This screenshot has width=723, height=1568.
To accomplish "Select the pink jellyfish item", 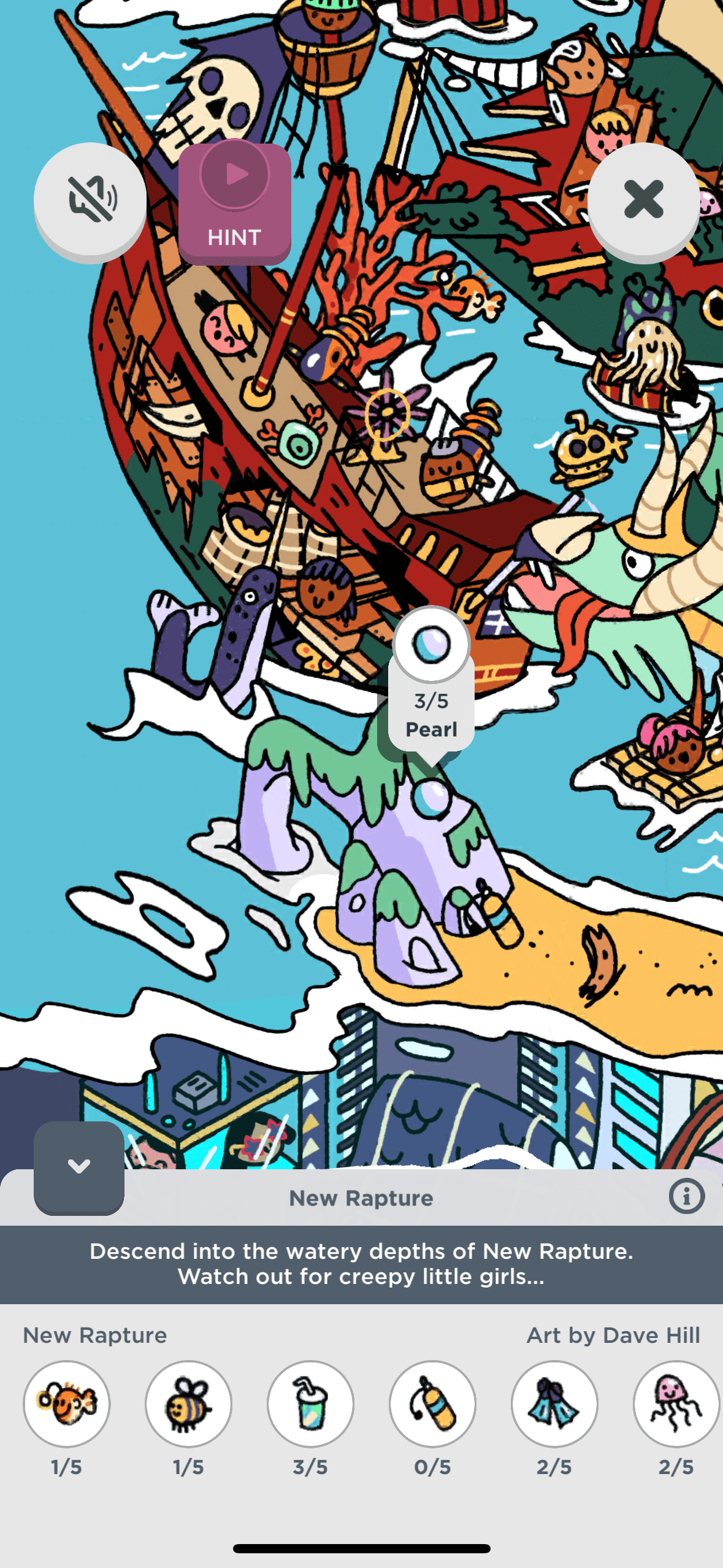I will coord(675,1404).
